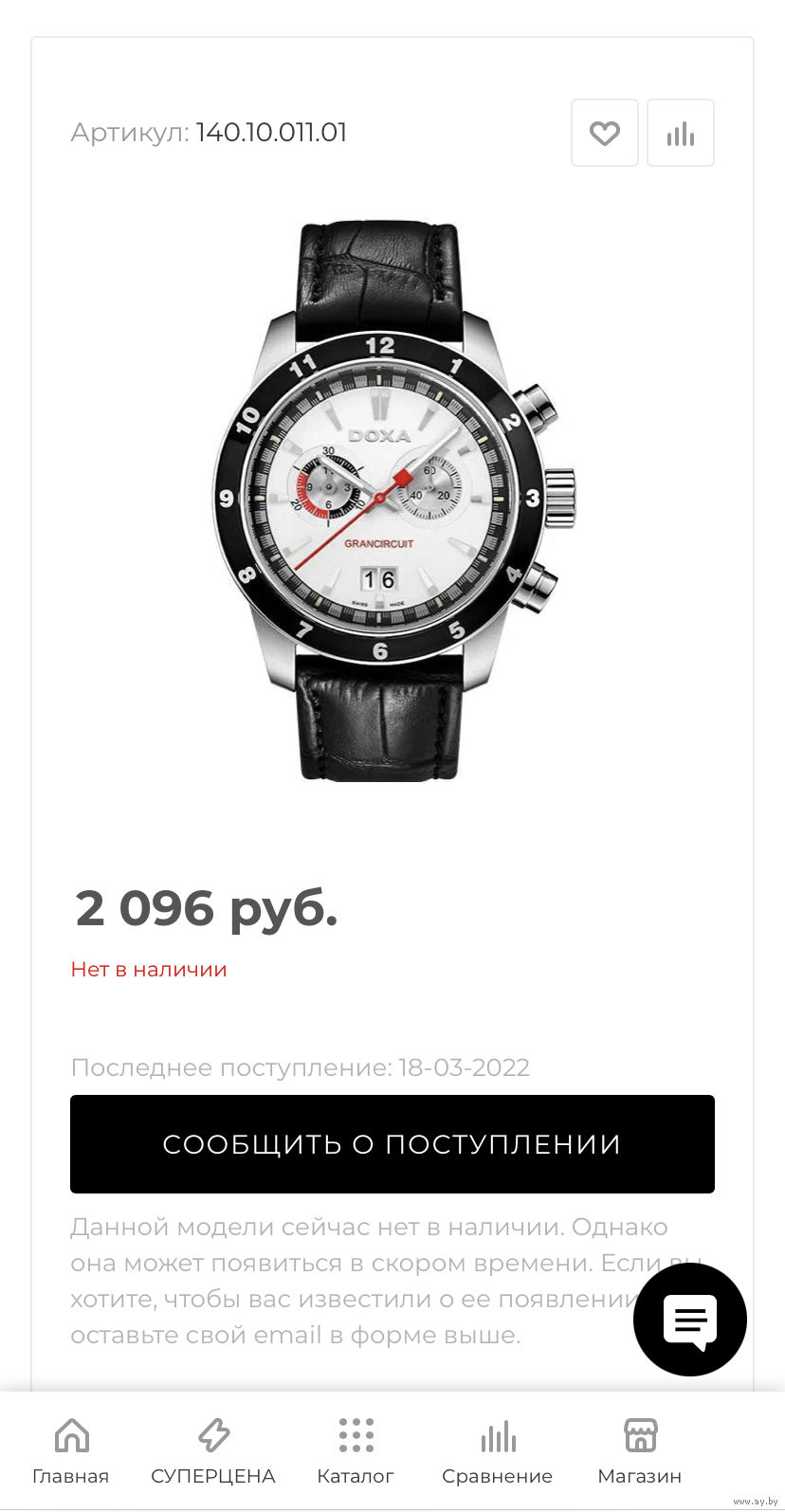This screenshot has width=785, height=1512.
Task: Add this watch to the comparison list
Action: pos(681,133)
